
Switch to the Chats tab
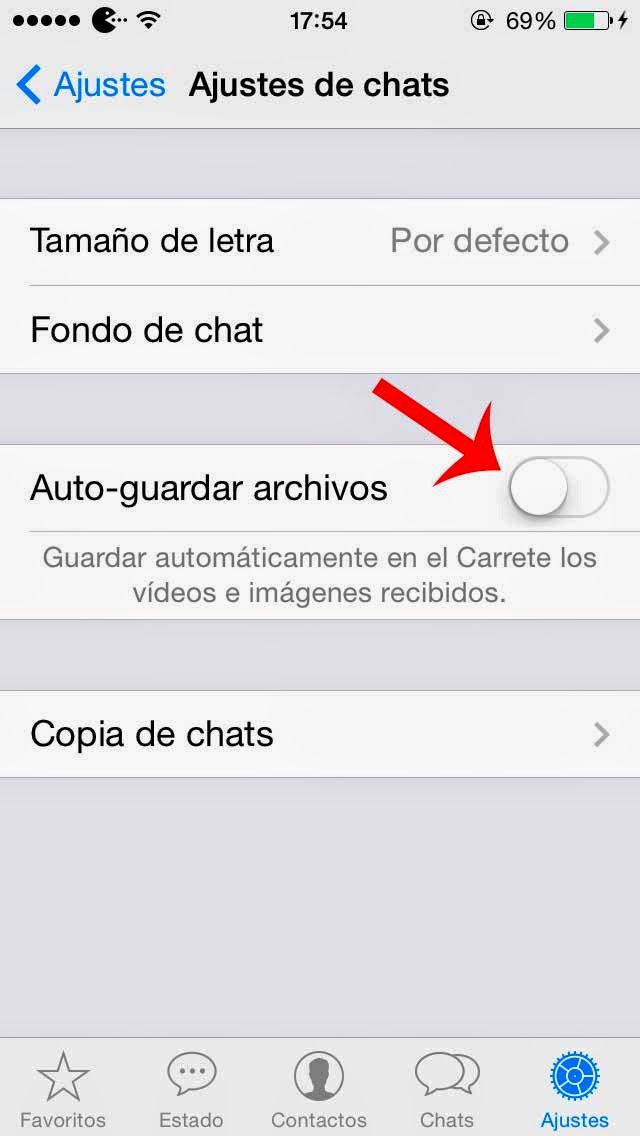pos(447,1088)
